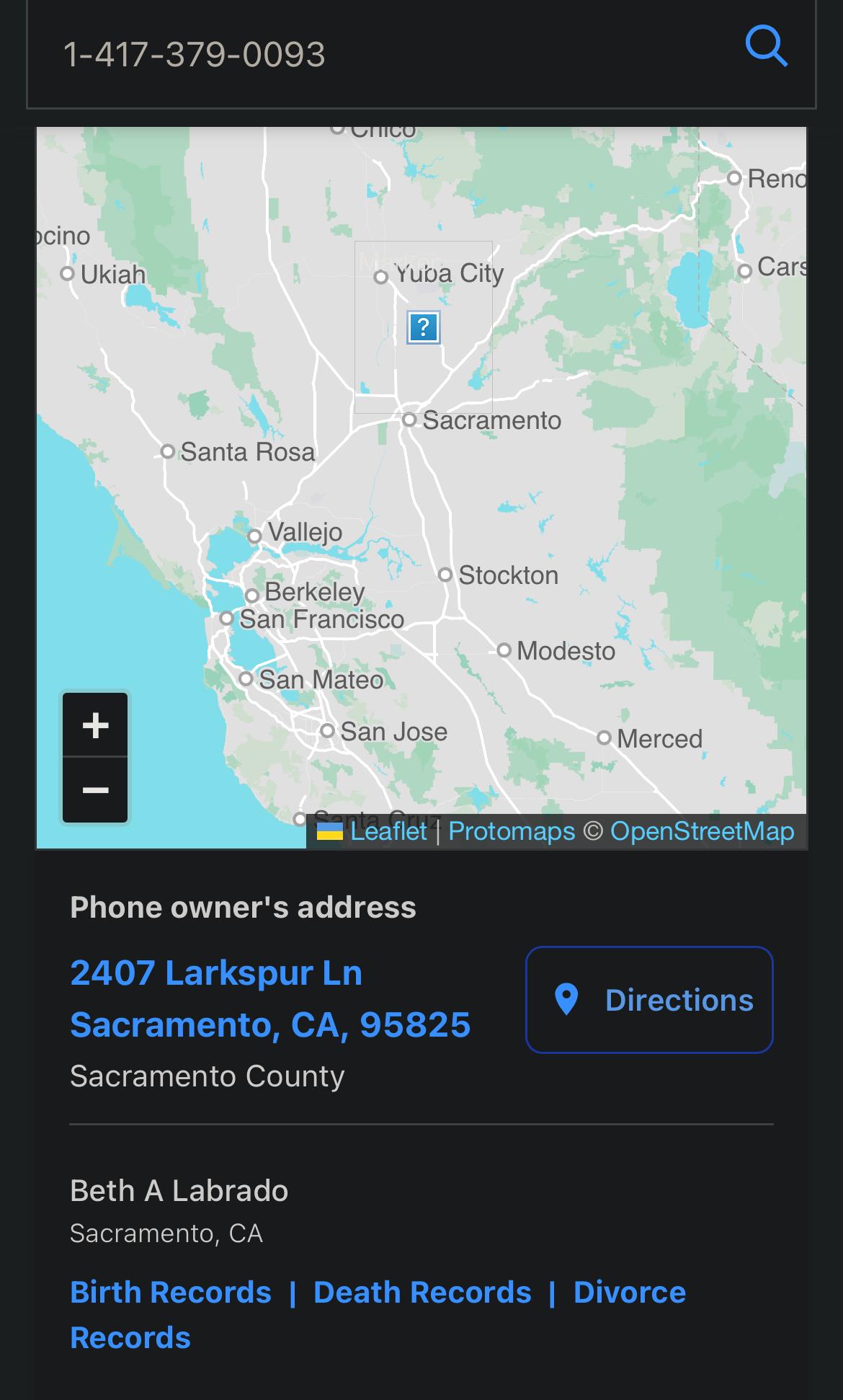The image size is (843, 1400).
Task: Zoom in on the map
Action: coord(95,725)
